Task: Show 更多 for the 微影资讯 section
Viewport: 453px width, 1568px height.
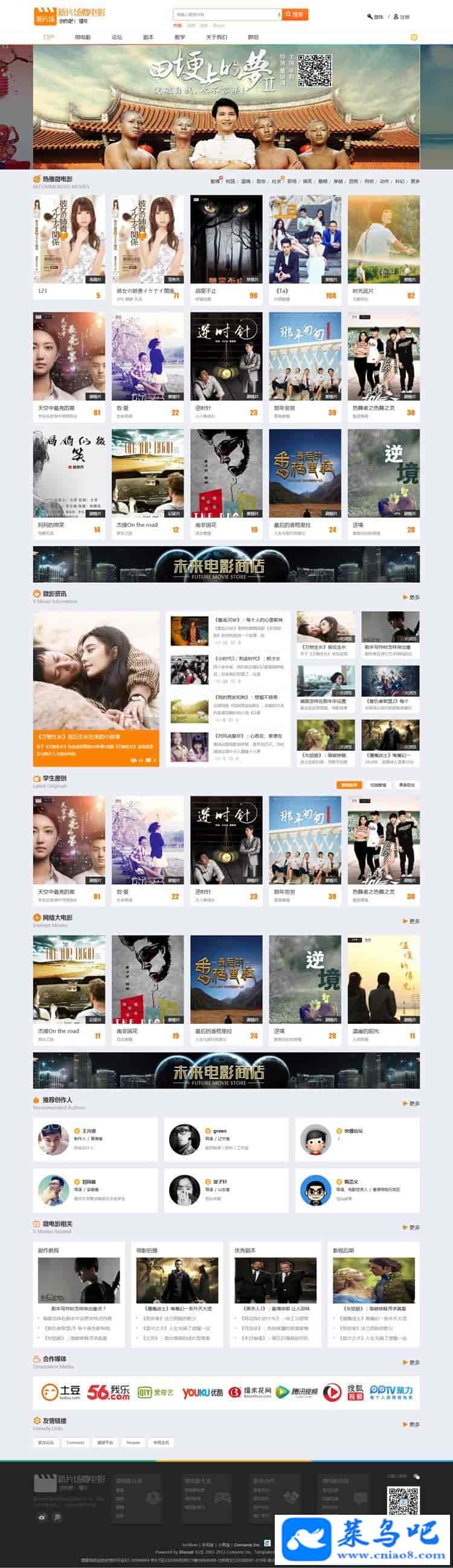Action: pos(411,597)
